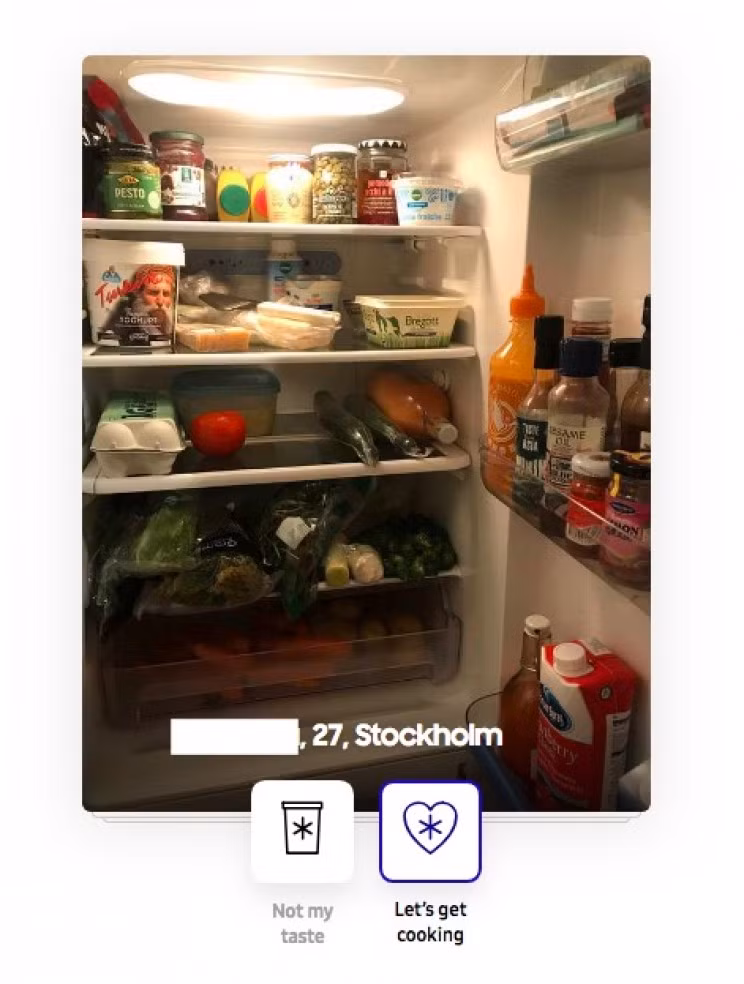This screenshot has width=744, height=984.
Task: Tap the 'Let's get cooking' heart button
Action: [x=430, y=831]
